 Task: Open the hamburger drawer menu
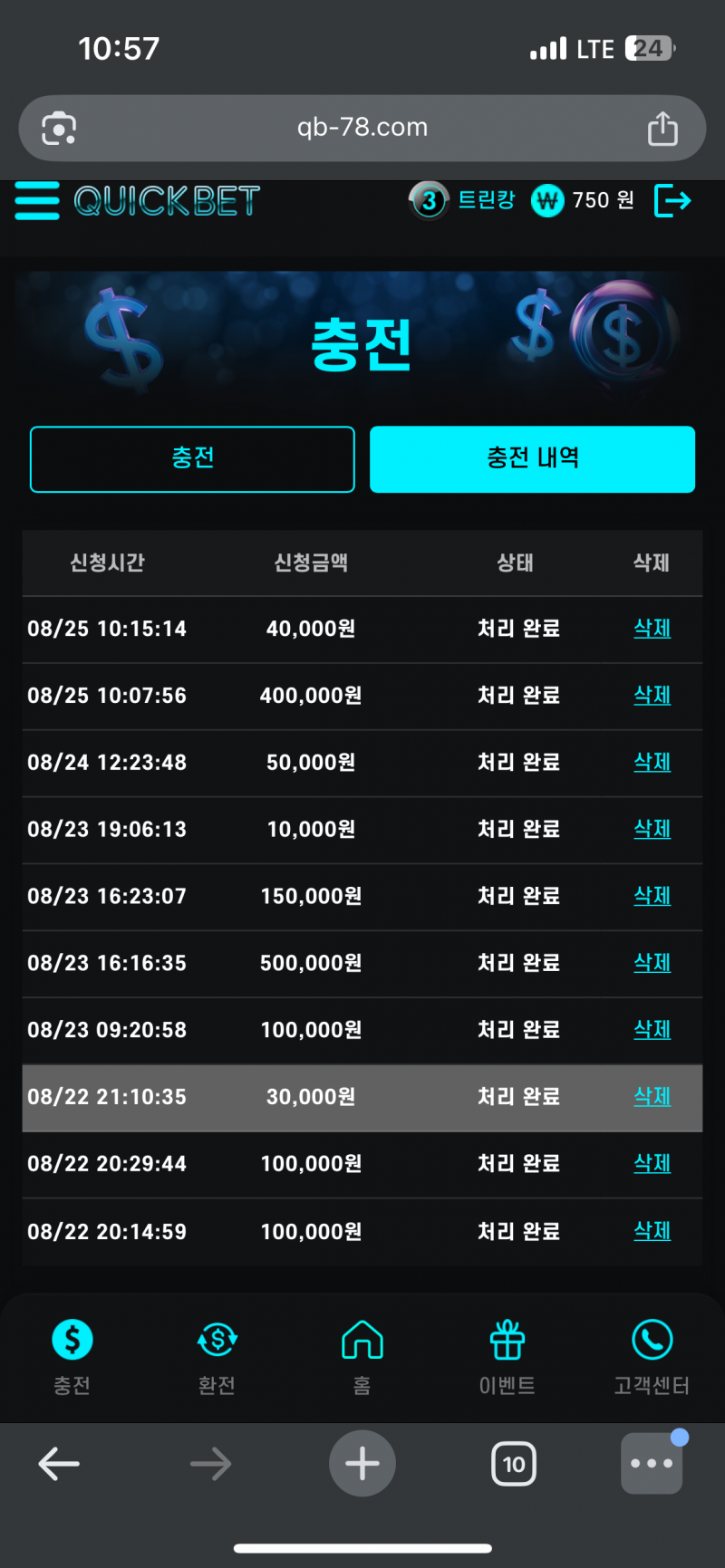pos(37,200)
